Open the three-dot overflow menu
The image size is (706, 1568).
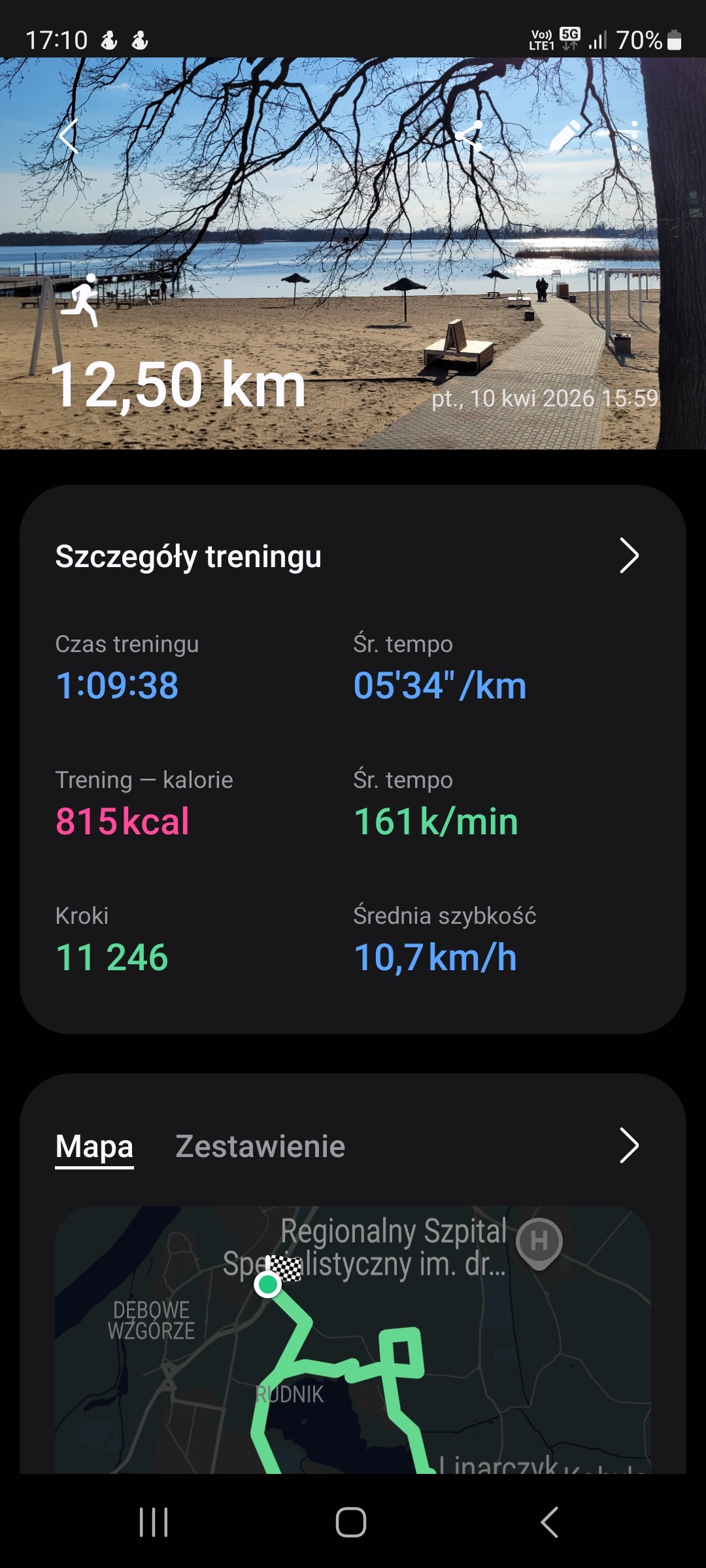634,136
